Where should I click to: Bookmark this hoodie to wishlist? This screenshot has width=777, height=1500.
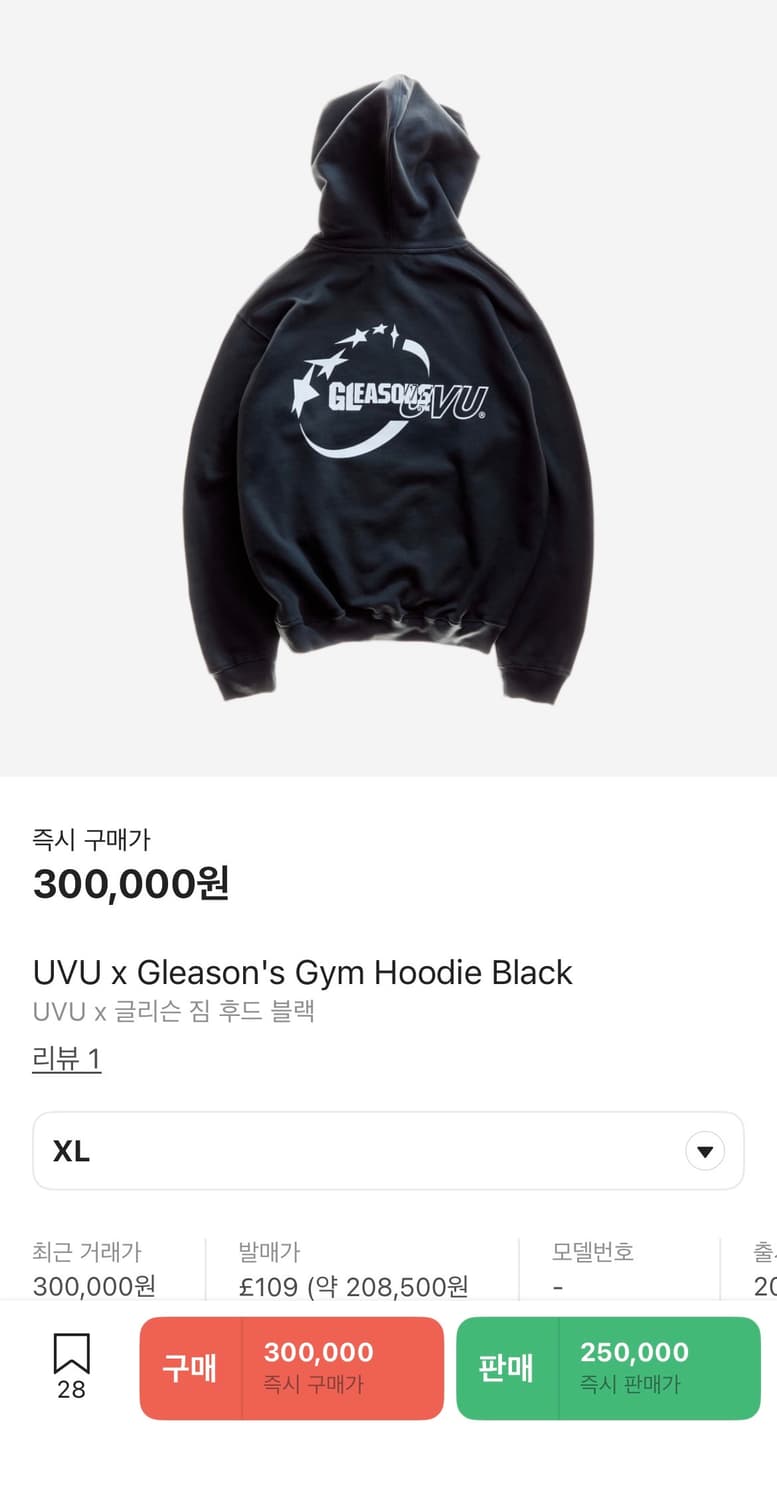click(x=71, y=1367)
